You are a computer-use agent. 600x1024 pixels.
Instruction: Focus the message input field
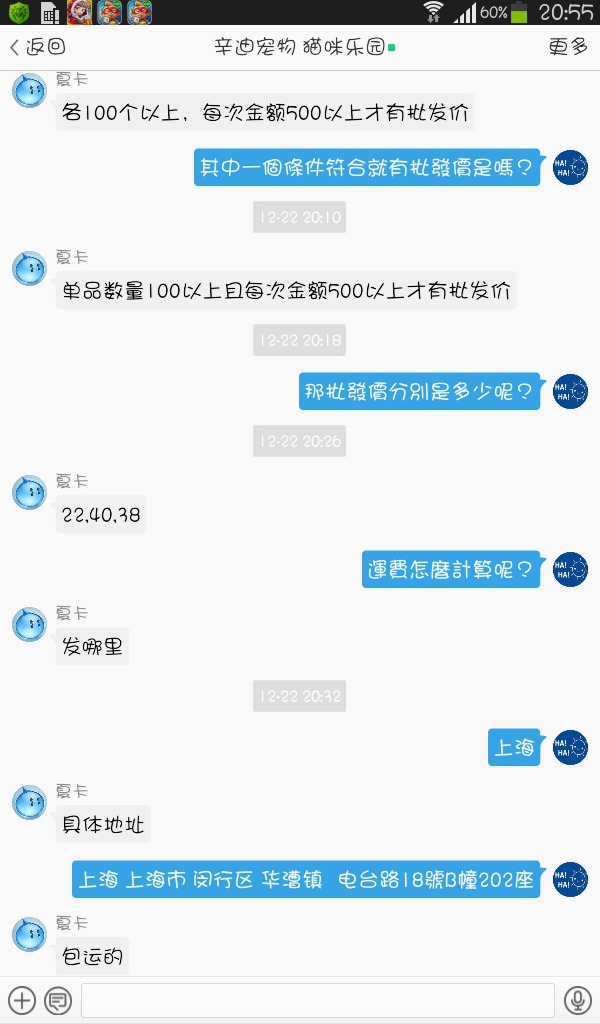click(x=317, y=1000)
